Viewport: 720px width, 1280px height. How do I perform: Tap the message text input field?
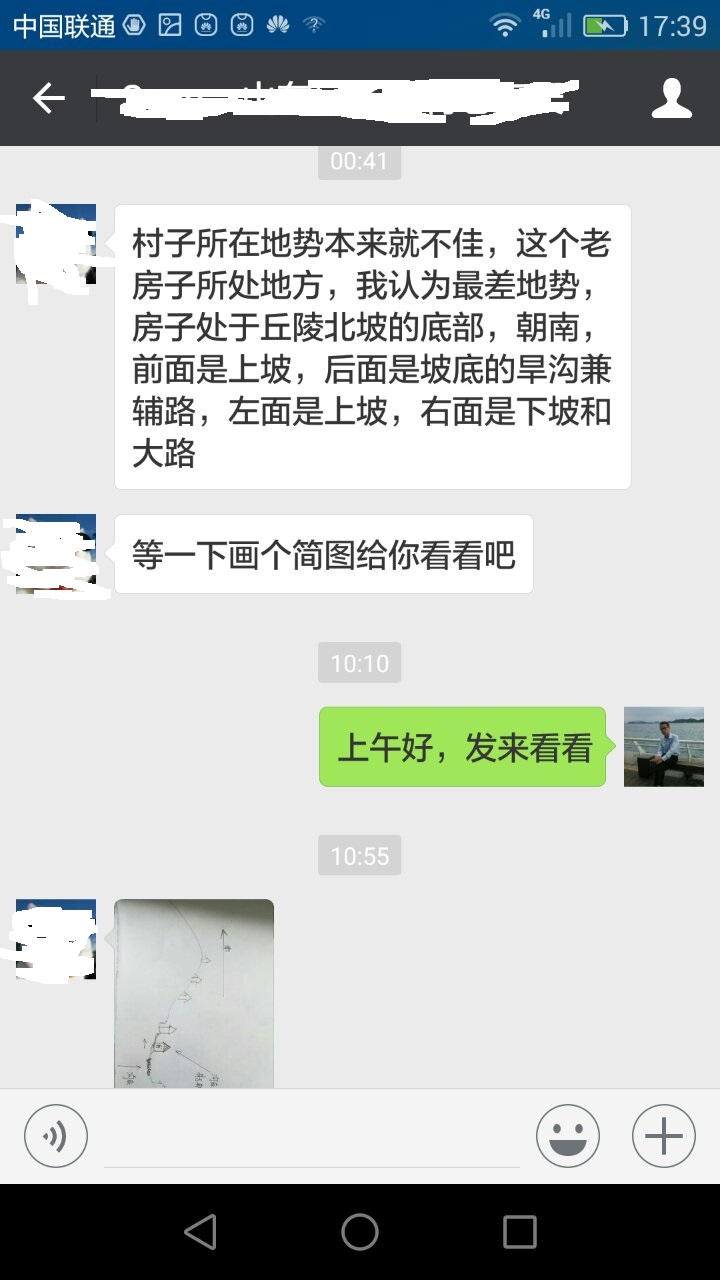click(x=312, y=1138)
